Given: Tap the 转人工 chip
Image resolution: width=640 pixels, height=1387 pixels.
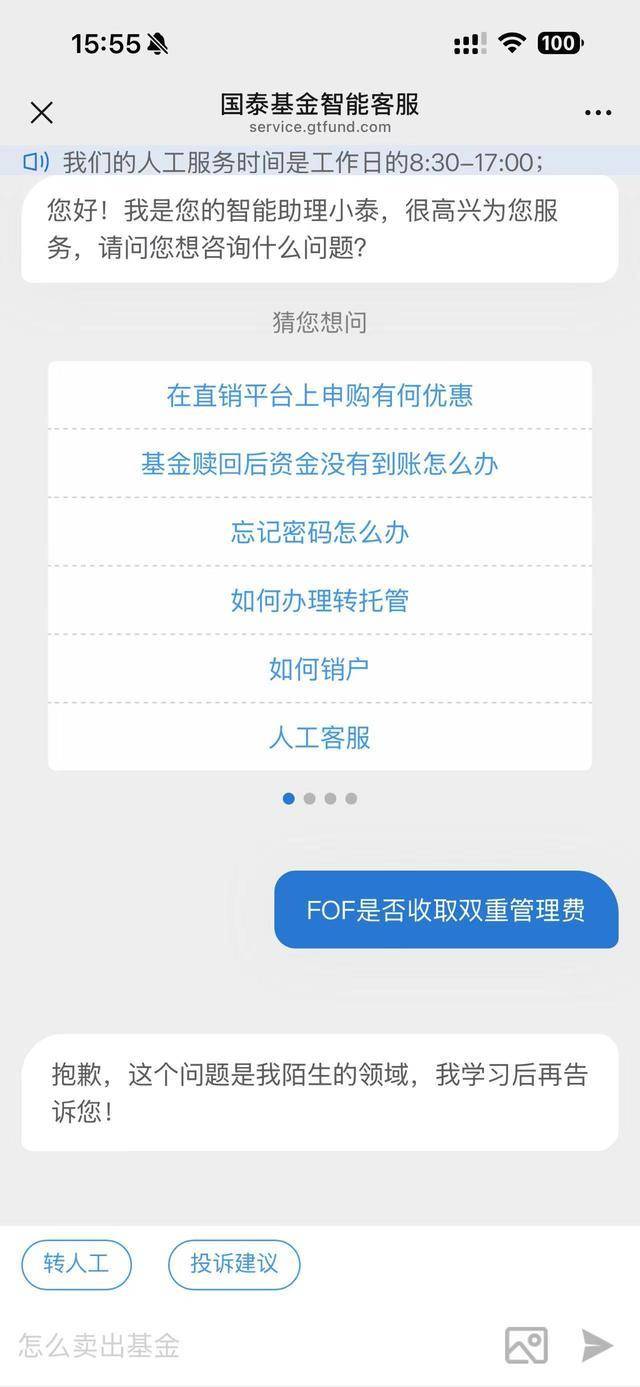Looking at the screenshot, I should 76,1264.
